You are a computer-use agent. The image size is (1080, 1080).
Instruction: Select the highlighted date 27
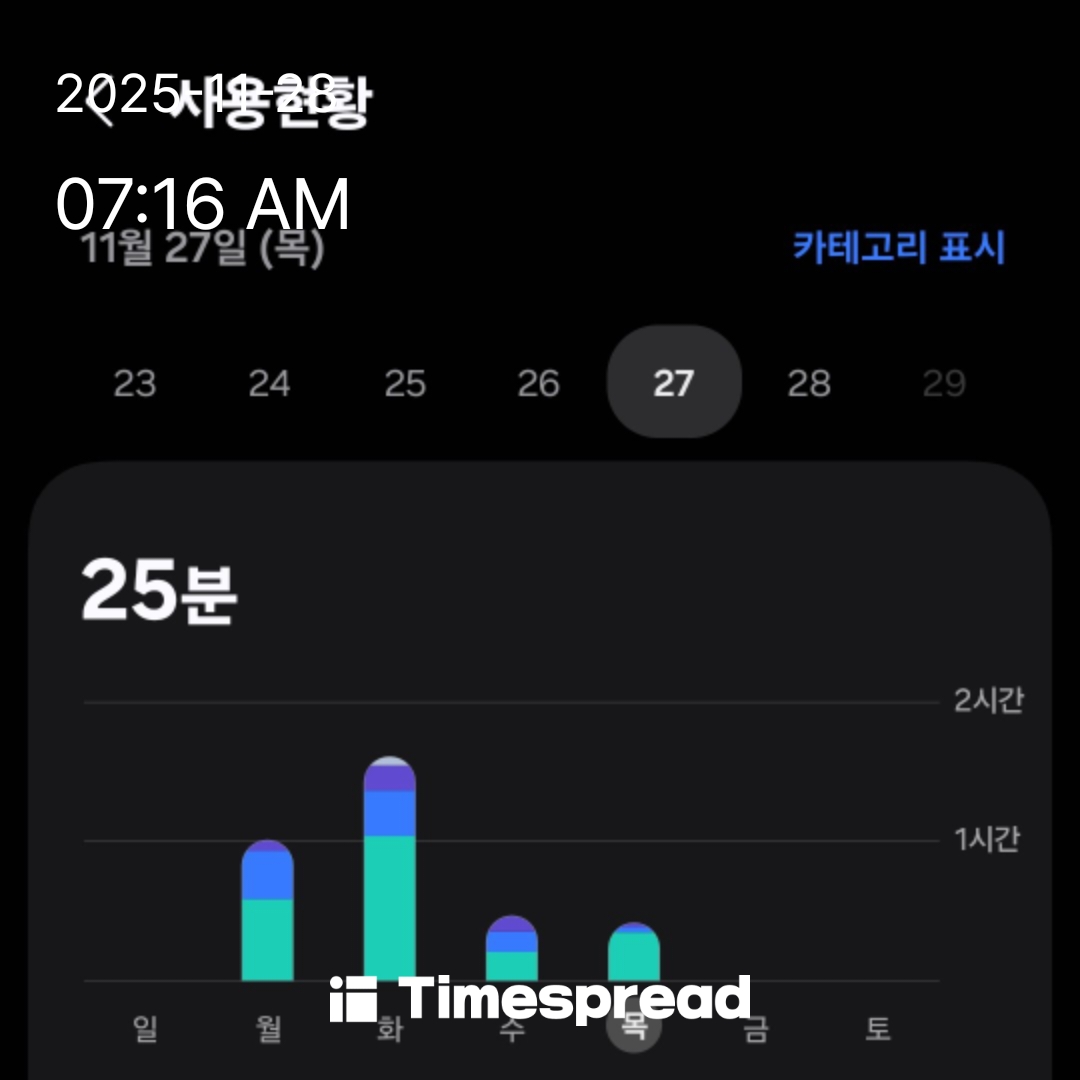674,383
